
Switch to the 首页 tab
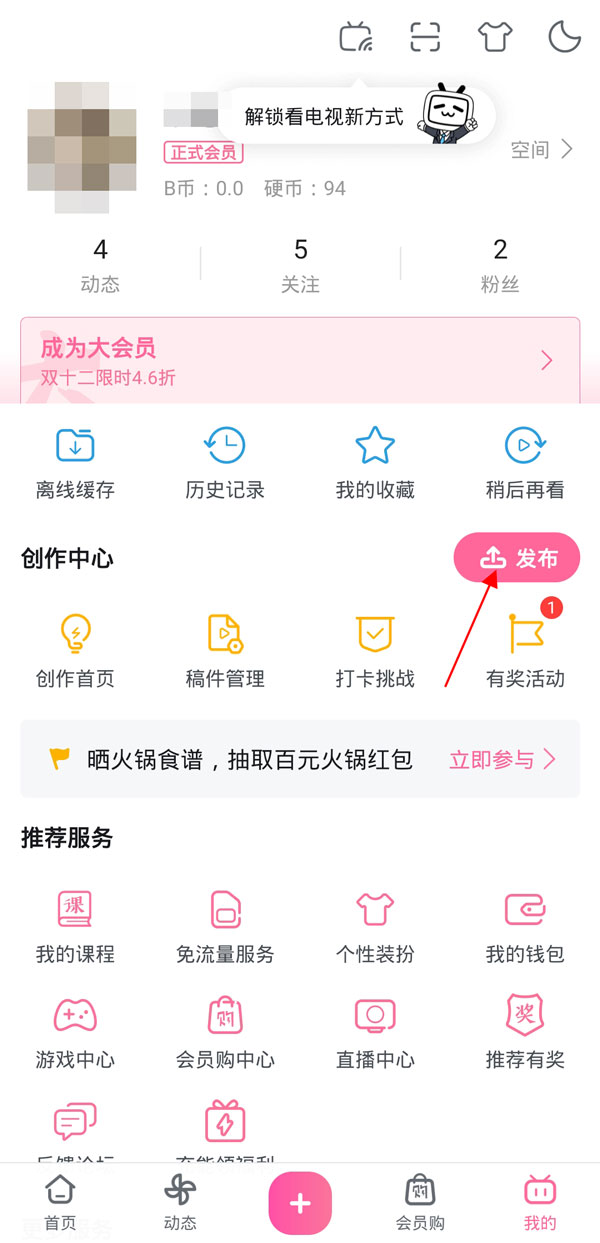(60, 1201)
